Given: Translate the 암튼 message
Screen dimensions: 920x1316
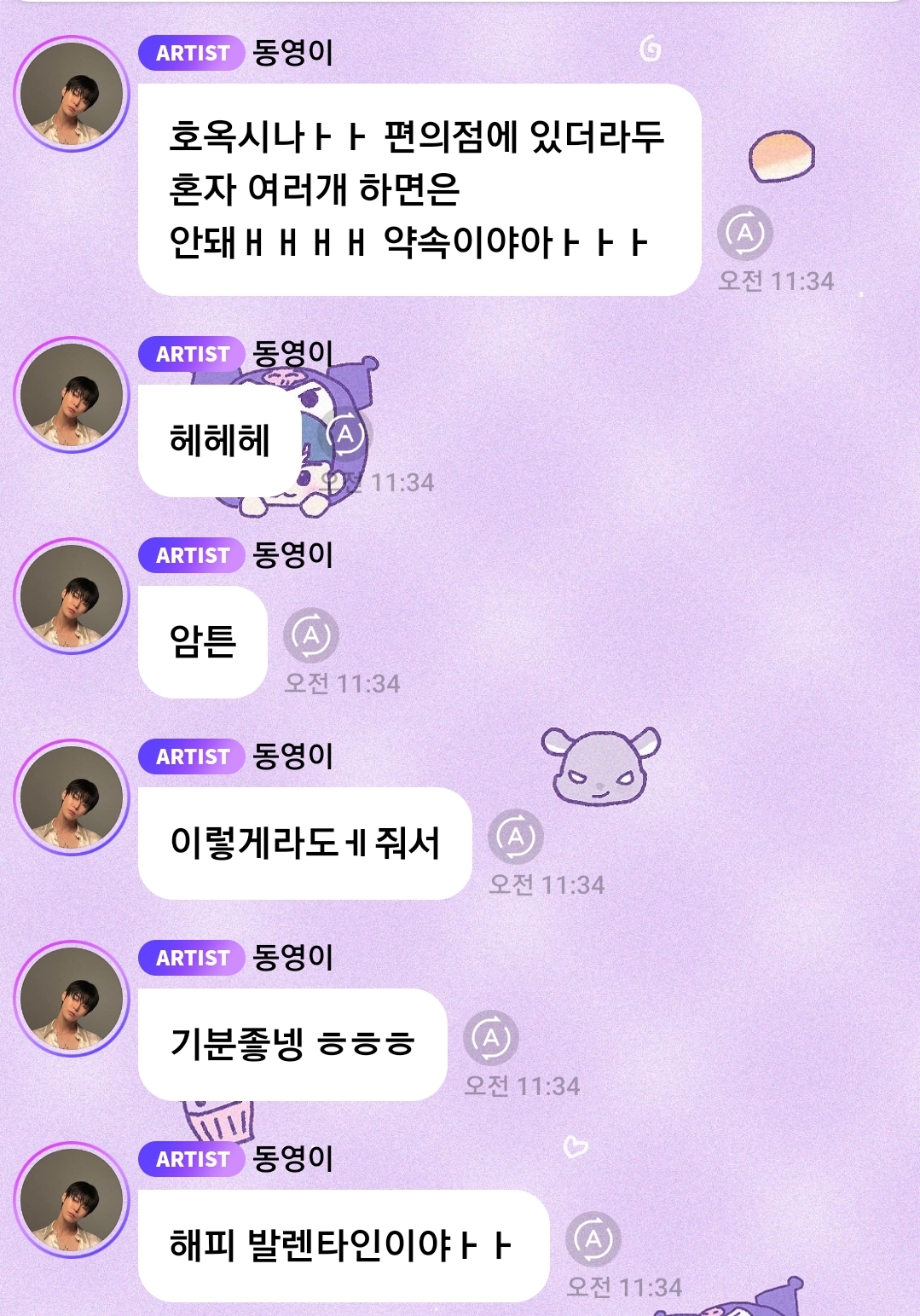Looking at the screenshot, I should (310, 635).
